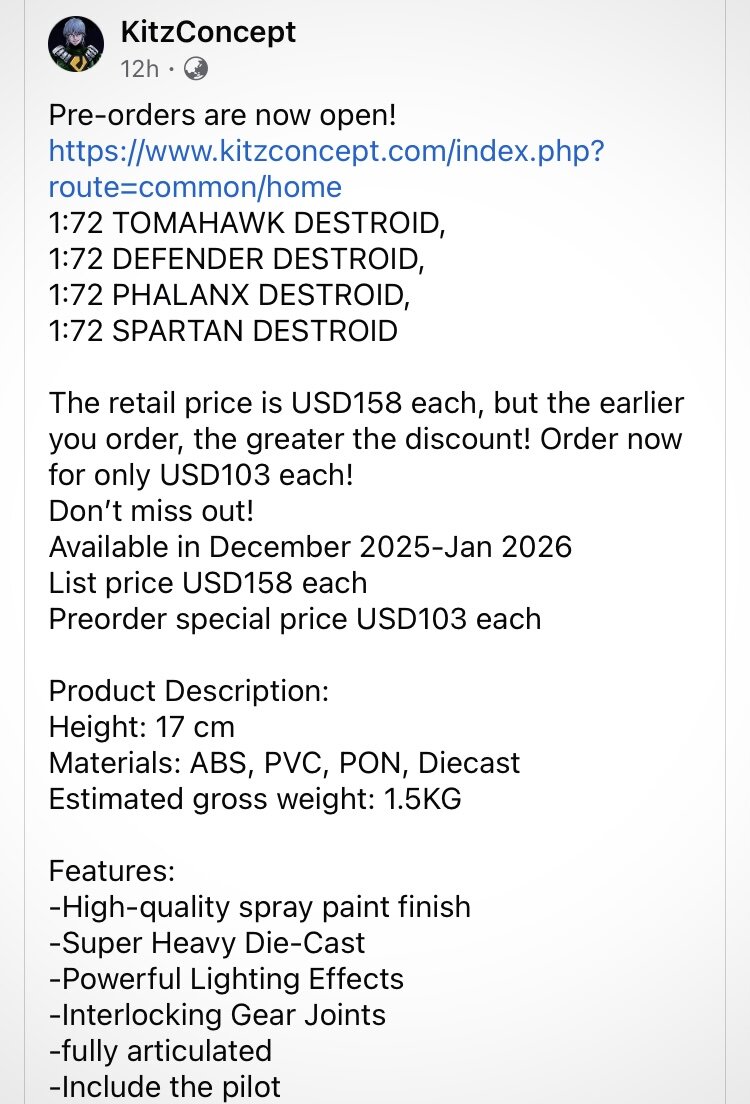Open the kitzconcept.com pre-order link

tap(326, 152)
